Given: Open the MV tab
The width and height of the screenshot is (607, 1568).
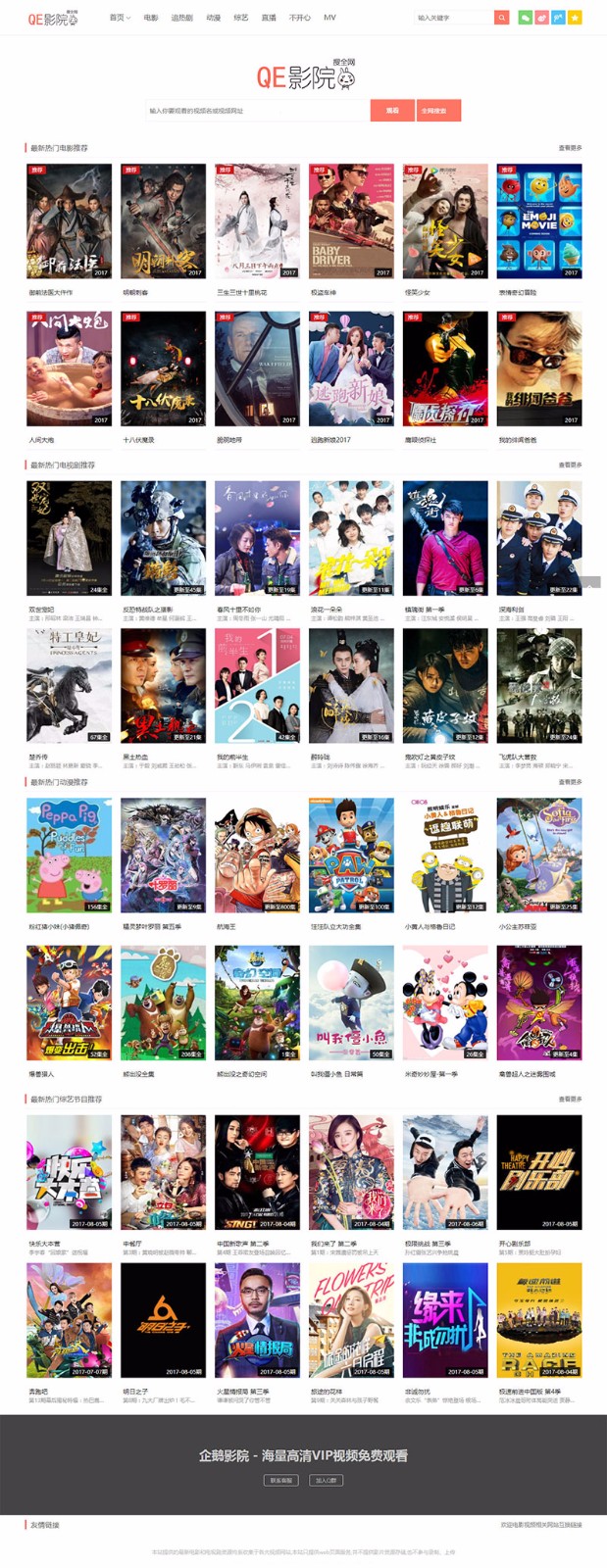Looking at the screenshot, I should [329, 18].
